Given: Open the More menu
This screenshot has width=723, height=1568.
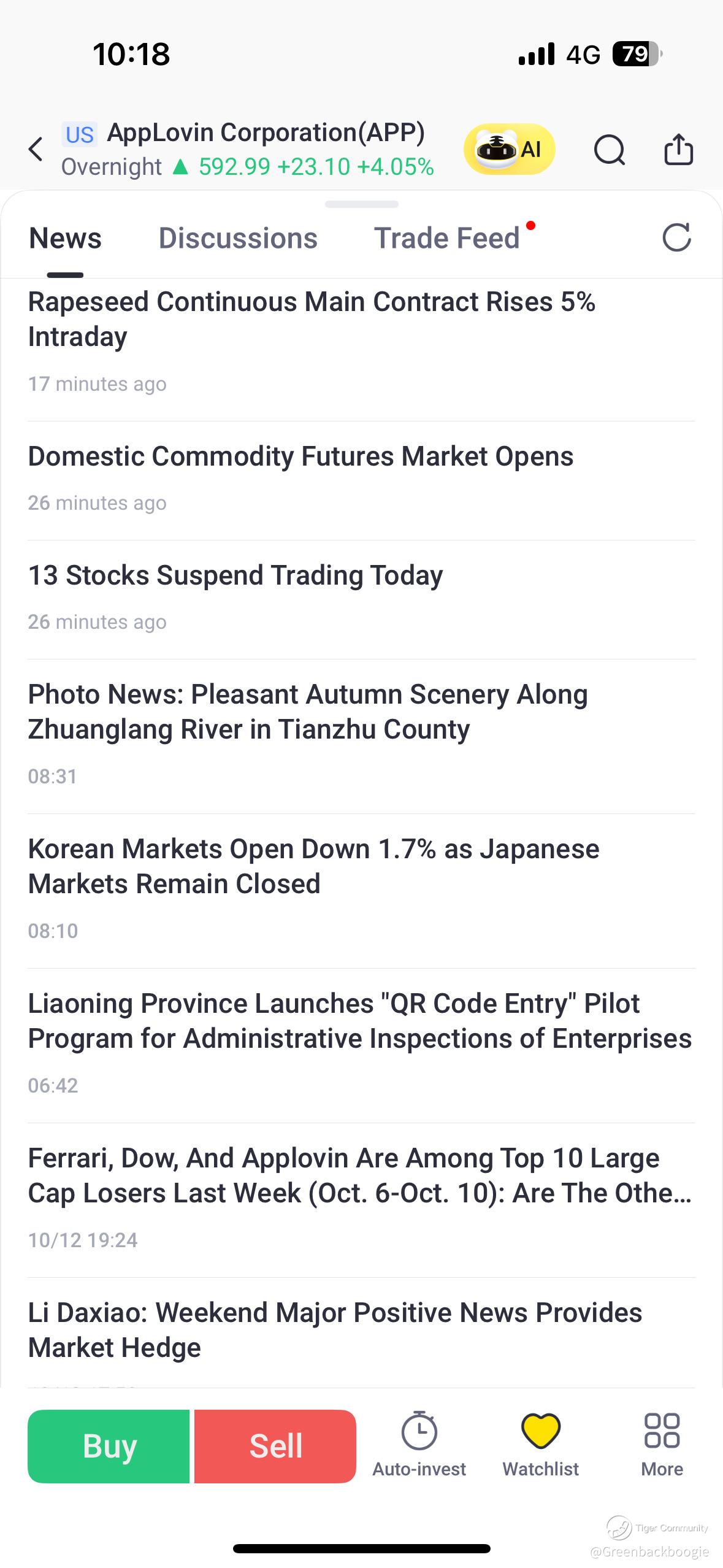Looking at the screenshot, I should 662,1444.
